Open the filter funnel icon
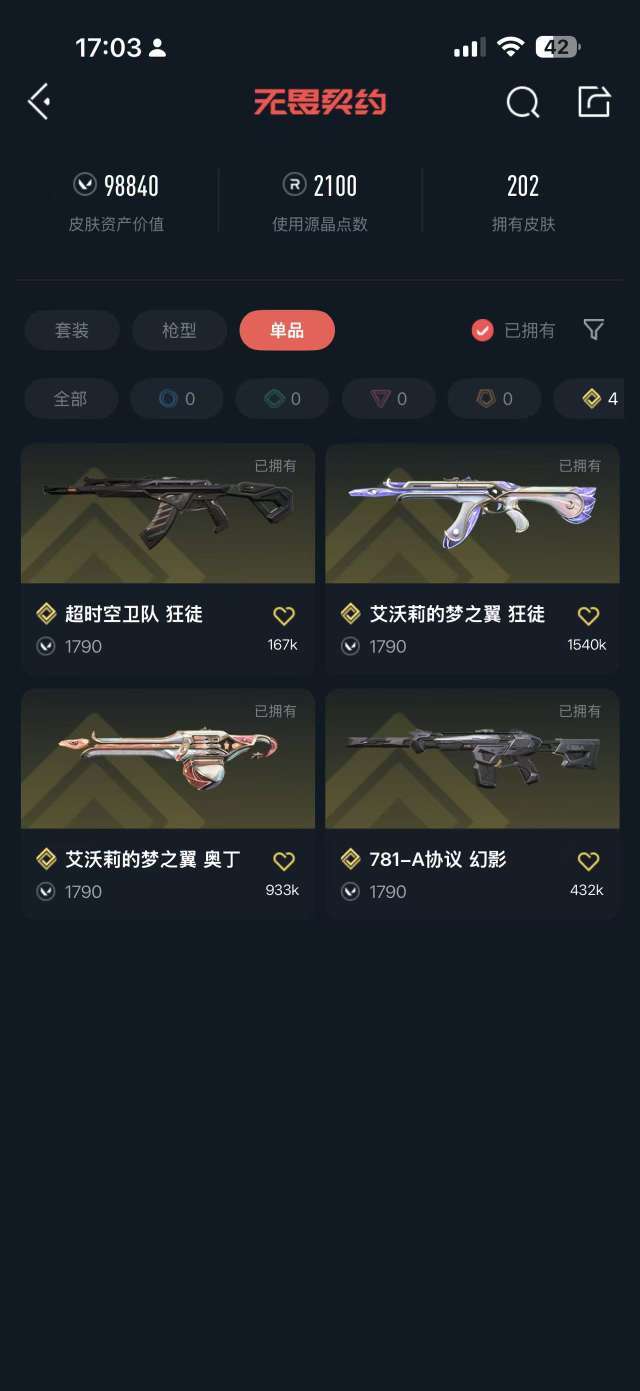640x1391 pixels. point(593,329)
